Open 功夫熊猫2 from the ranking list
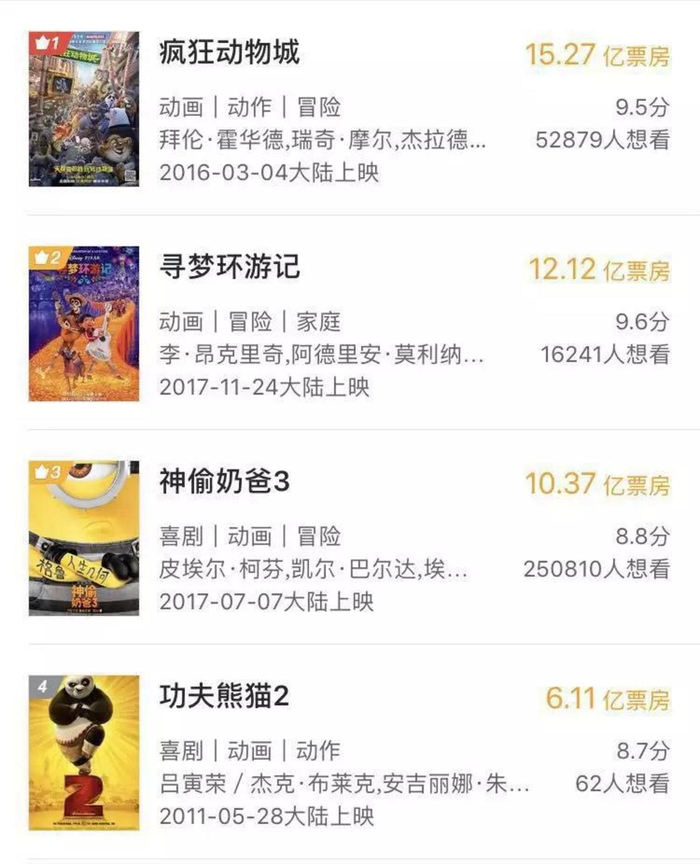The width and height of the screenshot is (700, 864). pyautogui.click(x=224, y=696)
